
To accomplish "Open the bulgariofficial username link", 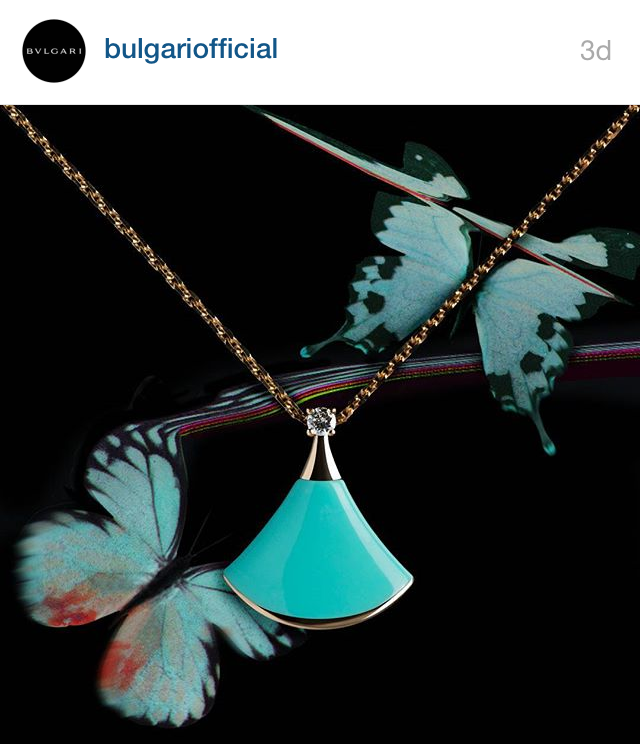I will [190, 49].
